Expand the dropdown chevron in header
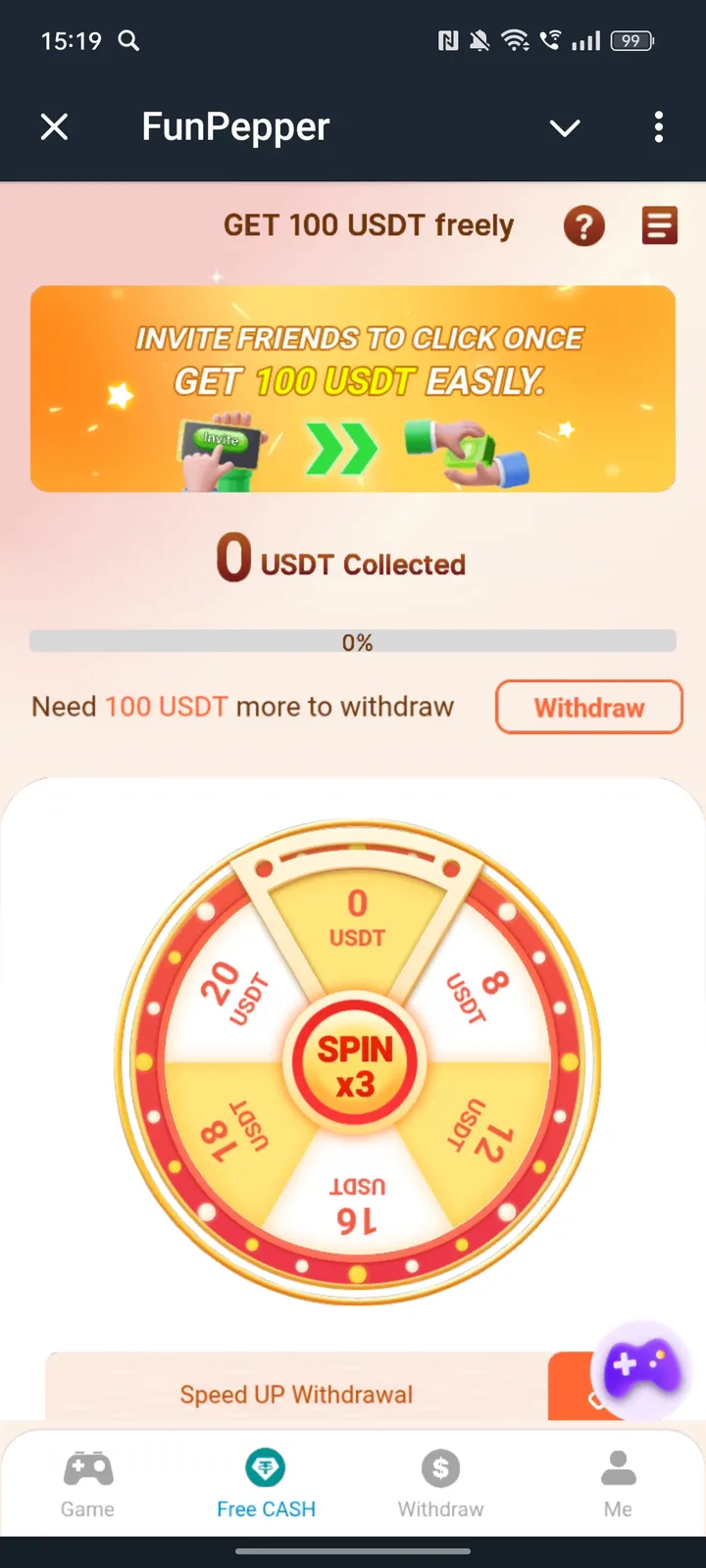 [x=565, y=127]
